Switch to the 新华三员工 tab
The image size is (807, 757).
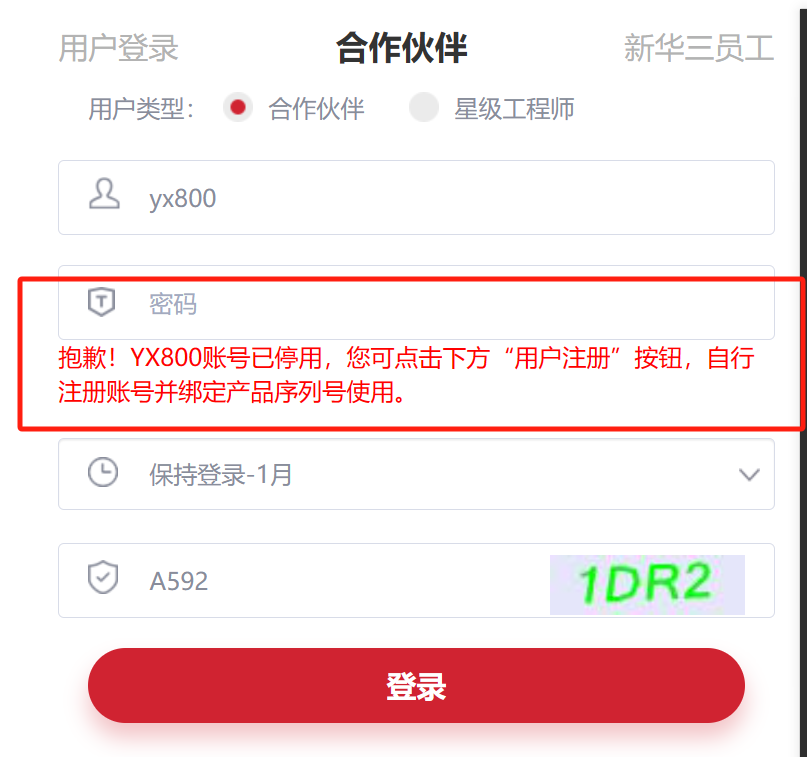coord(698,47)
